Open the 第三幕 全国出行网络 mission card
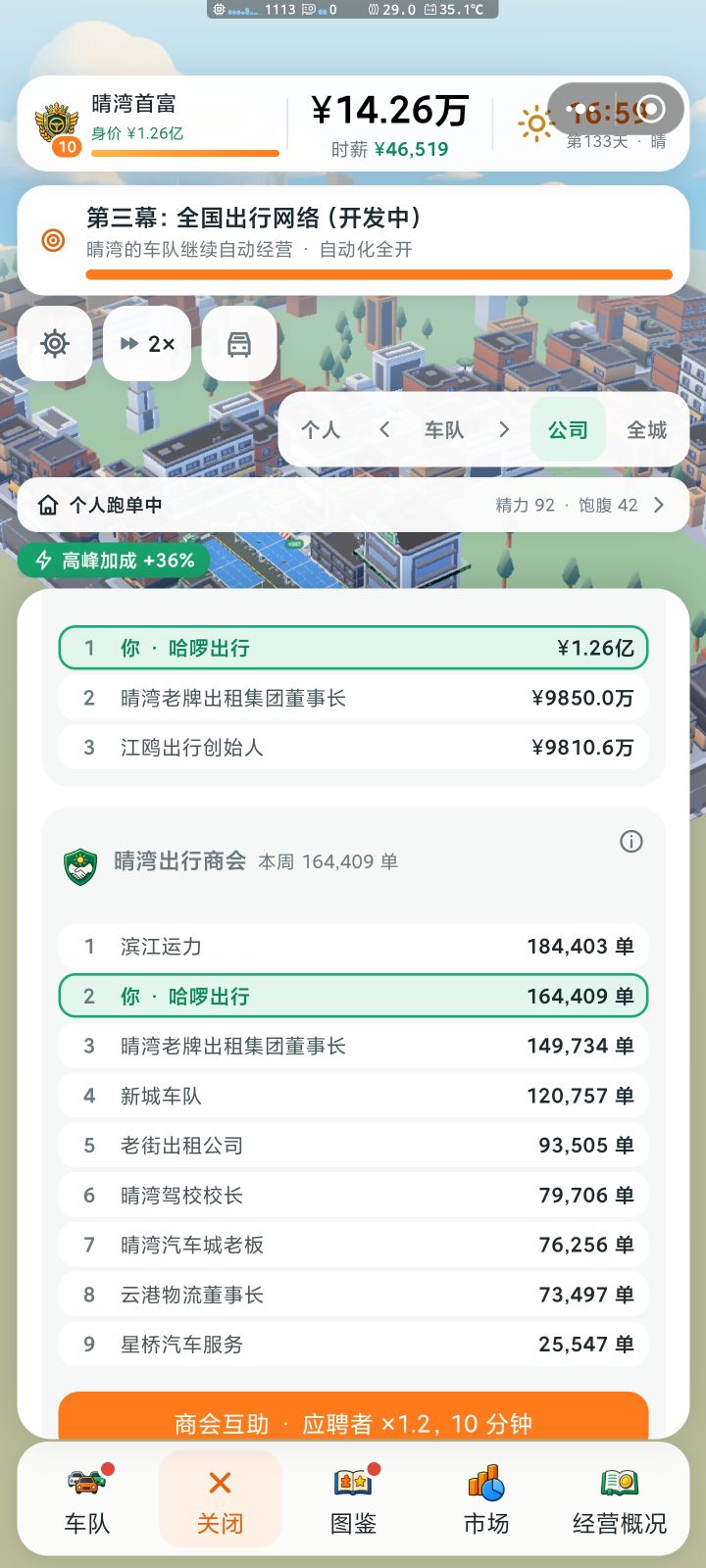This screenshot has width=706, height=1568. tap(353, 240)
